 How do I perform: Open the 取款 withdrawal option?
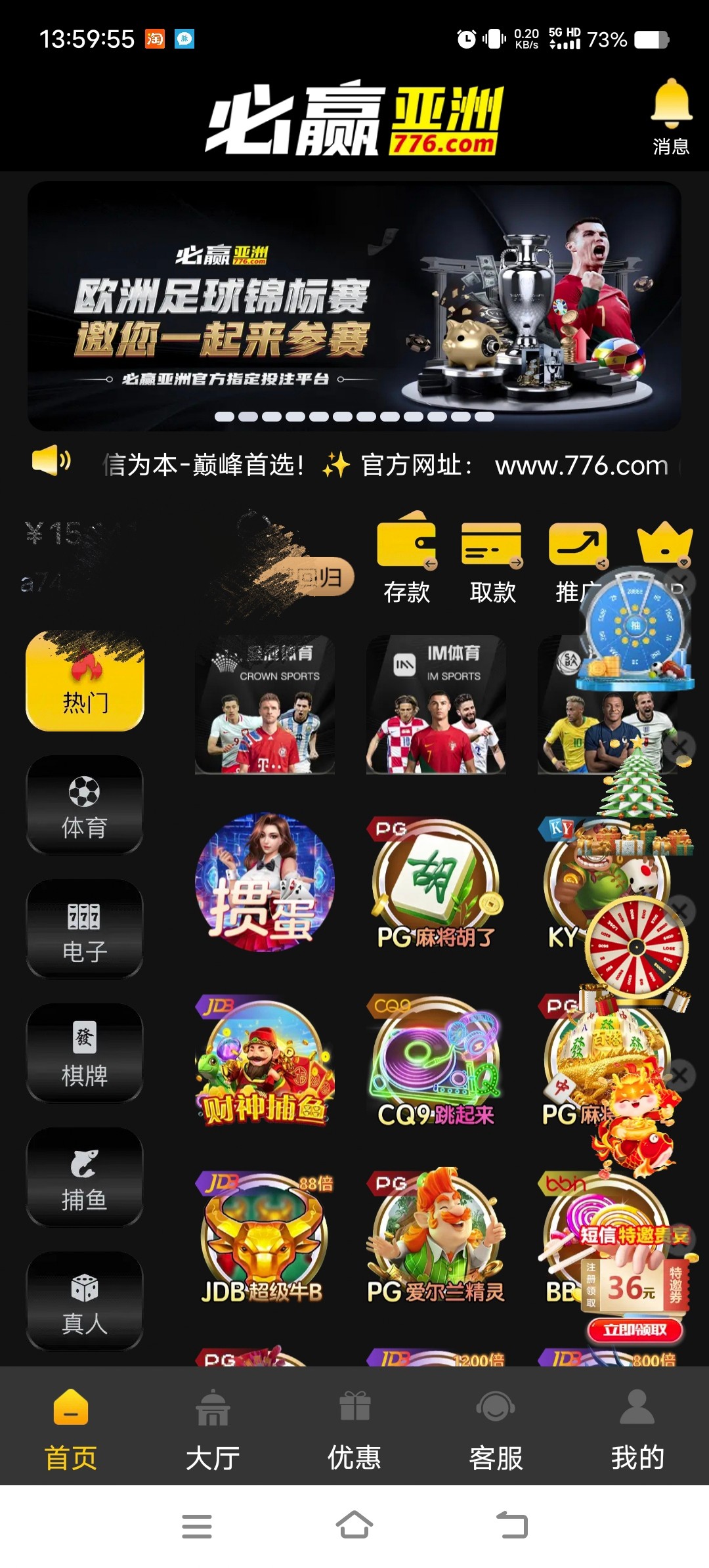(492, 558)
